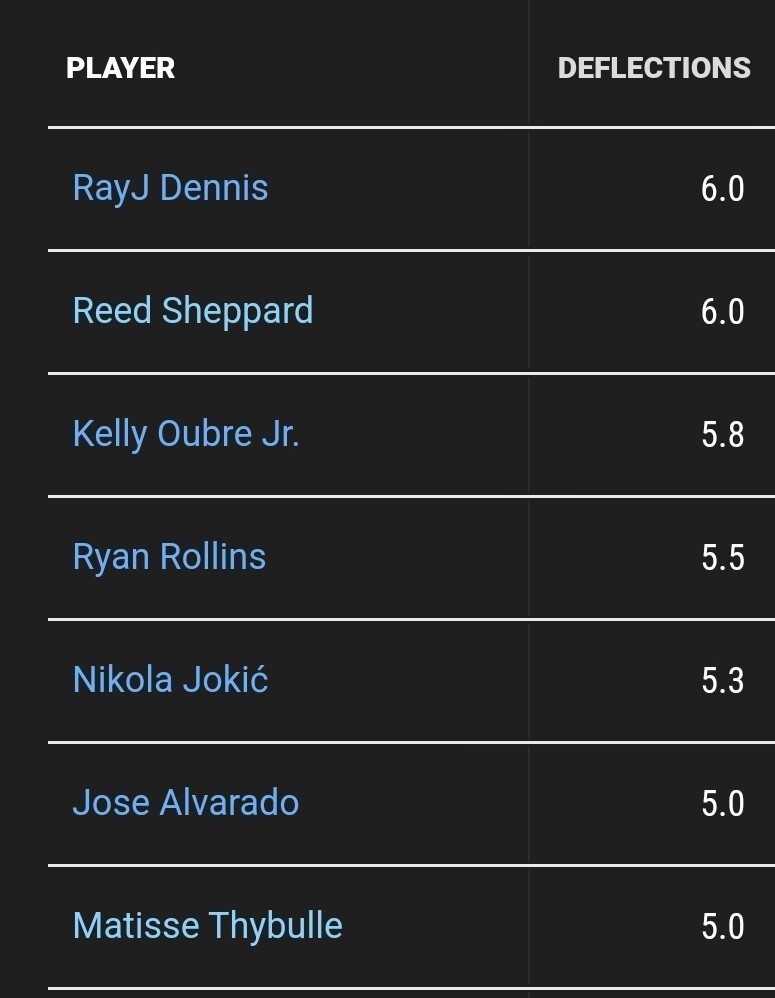
Task: Go to Matisse Thybulle profile
Action: pos(207,925)
